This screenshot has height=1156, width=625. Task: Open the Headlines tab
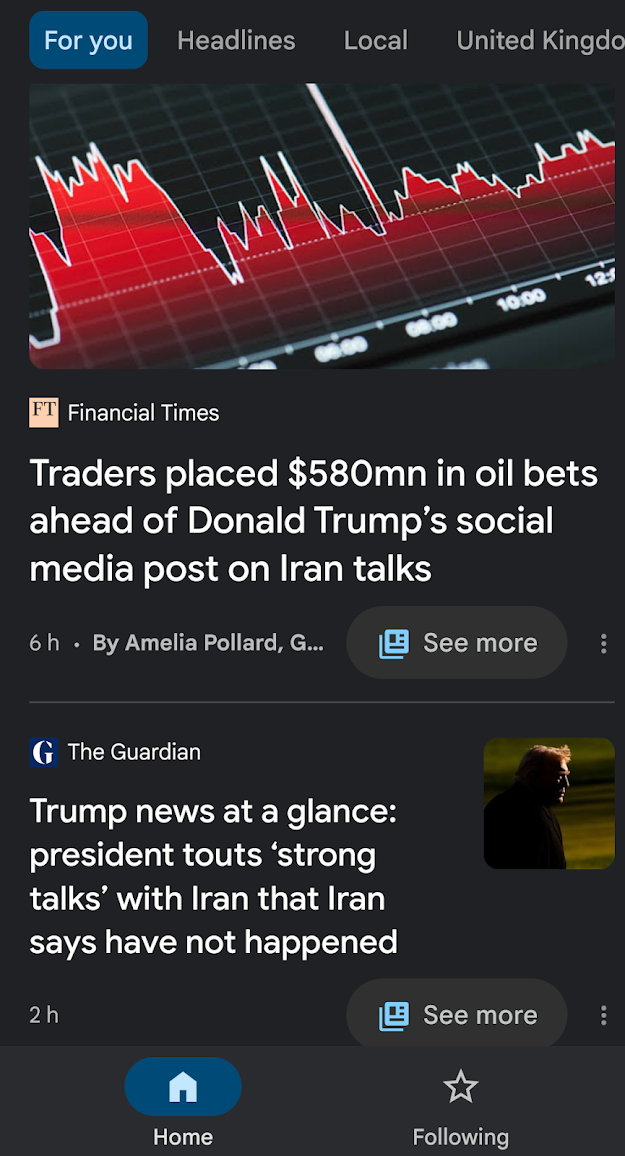pos(236,41)
